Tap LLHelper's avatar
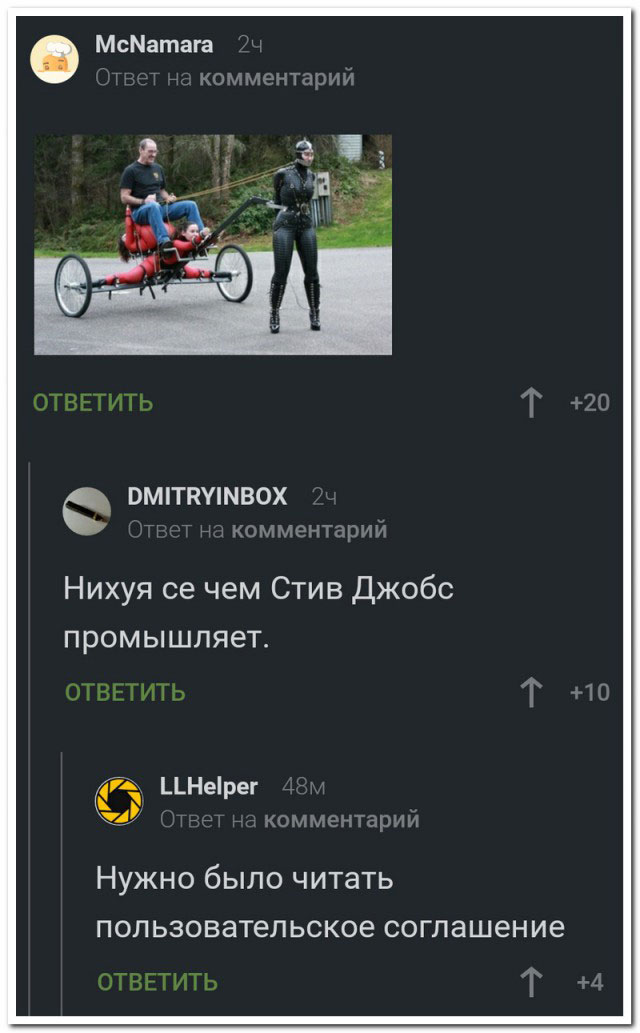 coord(119,801)
